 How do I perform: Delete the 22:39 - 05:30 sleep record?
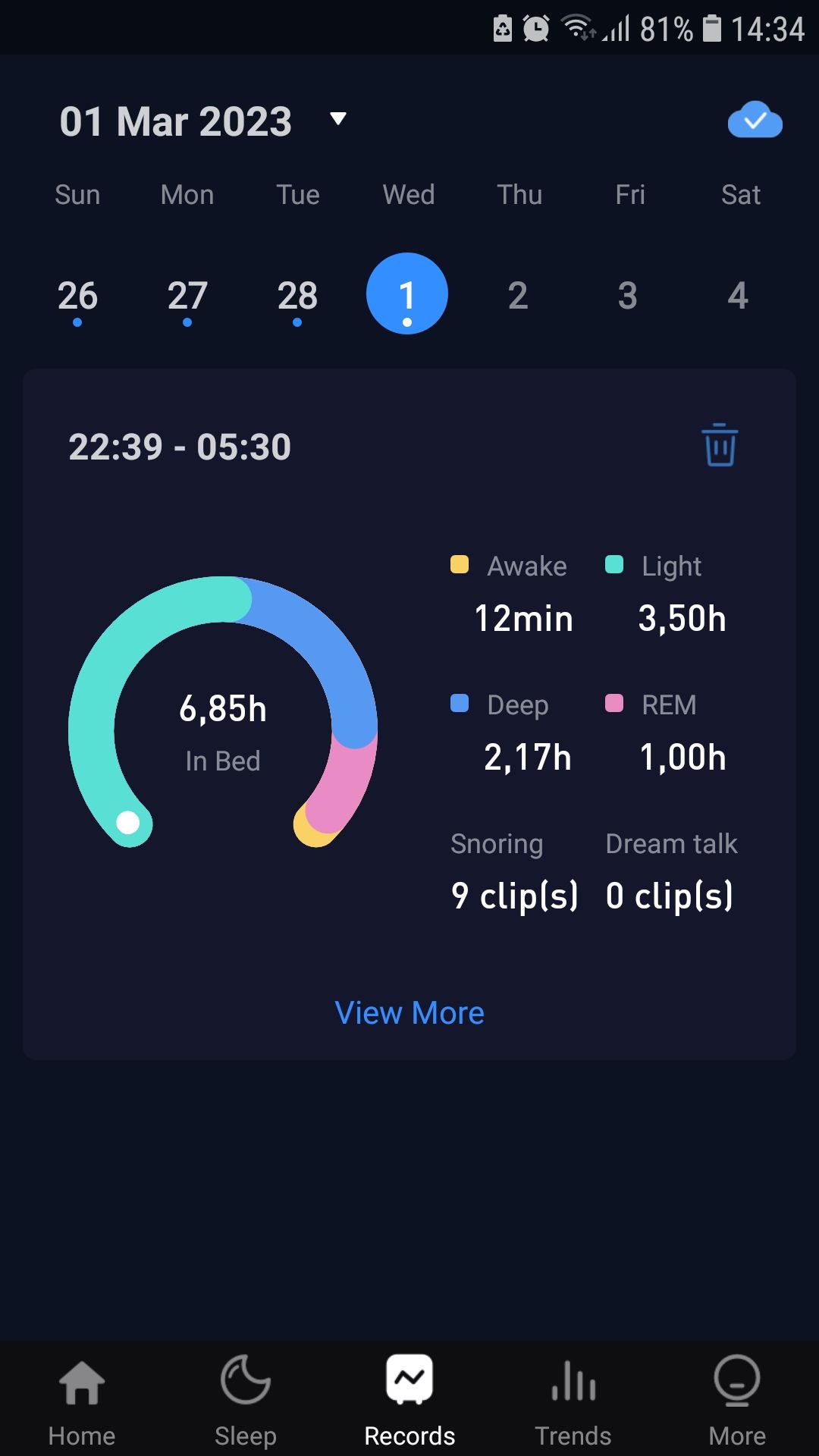720,445
